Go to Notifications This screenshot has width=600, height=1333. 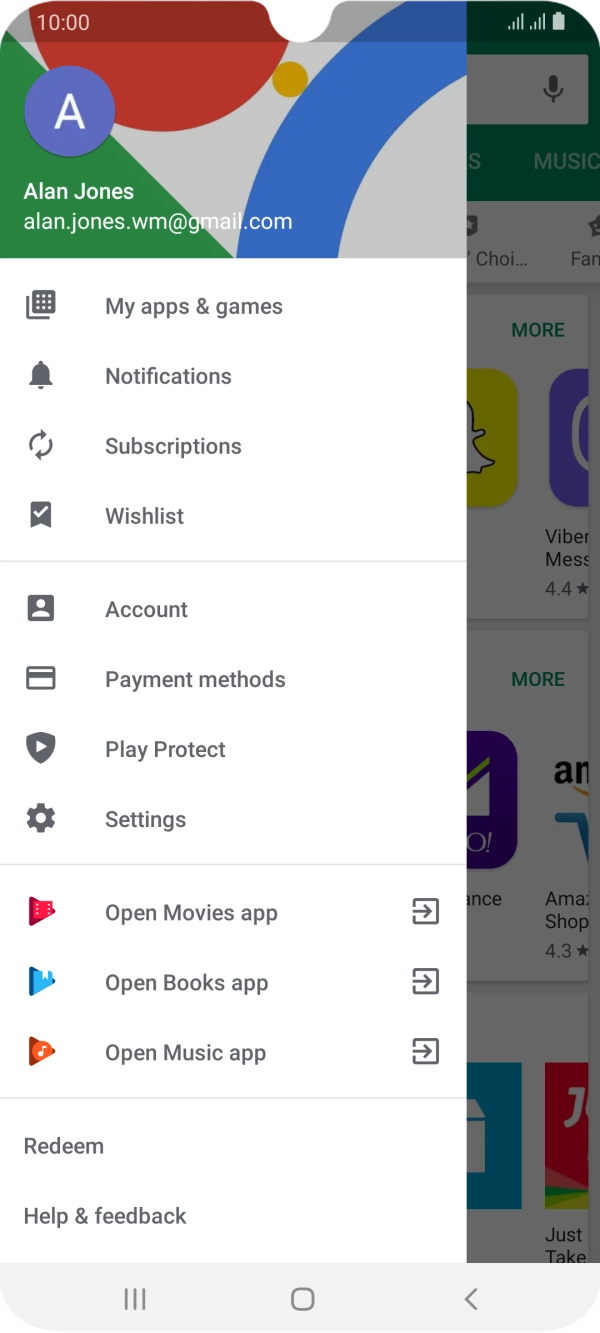tap(168, 376)
